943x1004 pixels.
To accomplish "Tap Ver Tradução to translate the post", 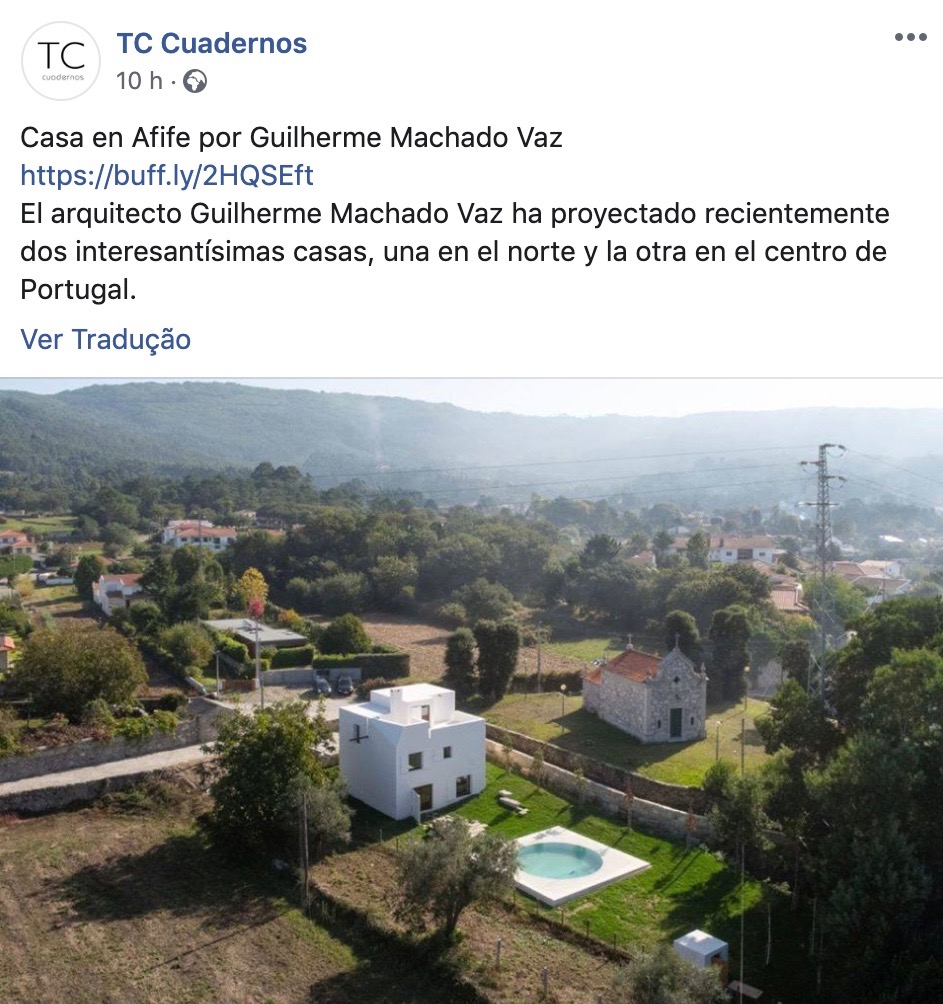I will [x=105, y=339].
